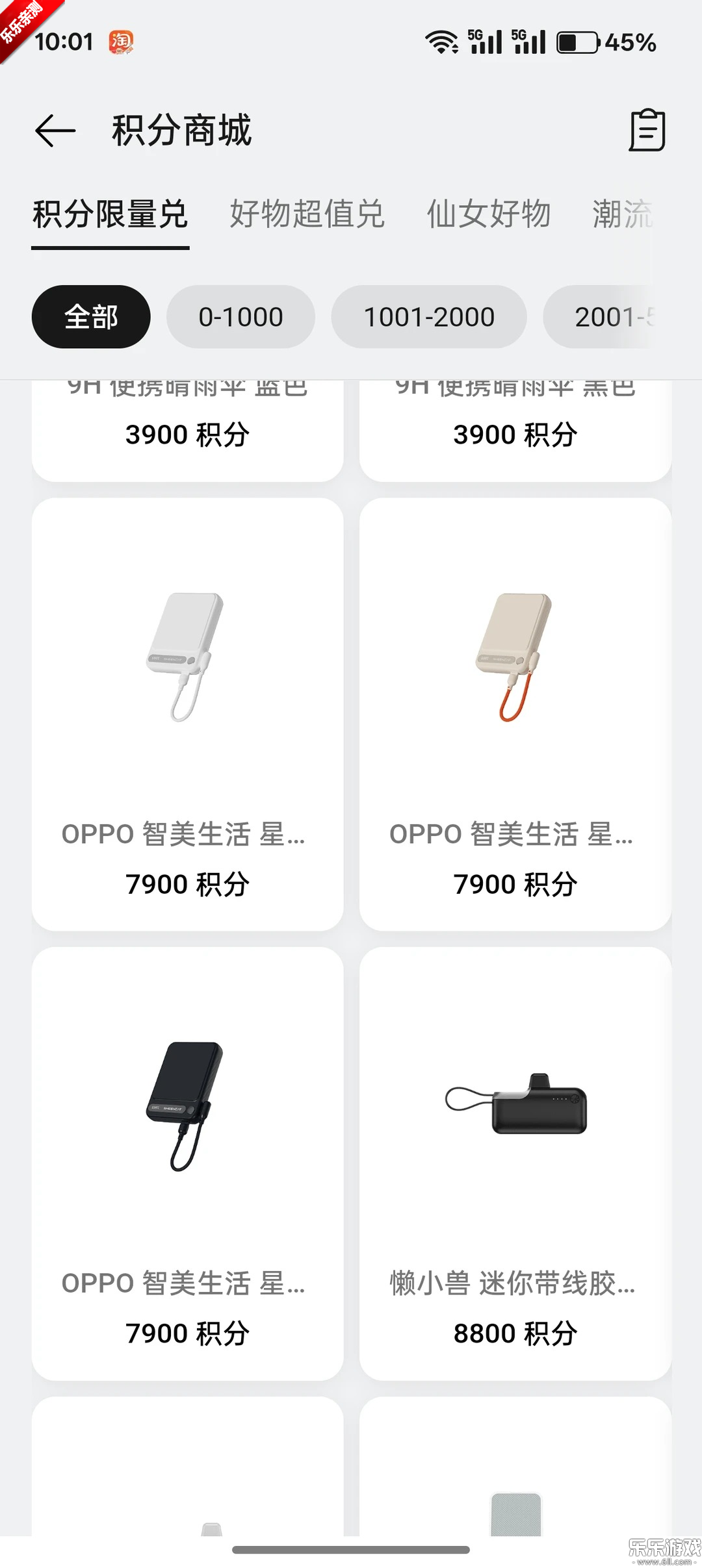Open the truncated OPPO 智美生活 product title

pos(184,835)
